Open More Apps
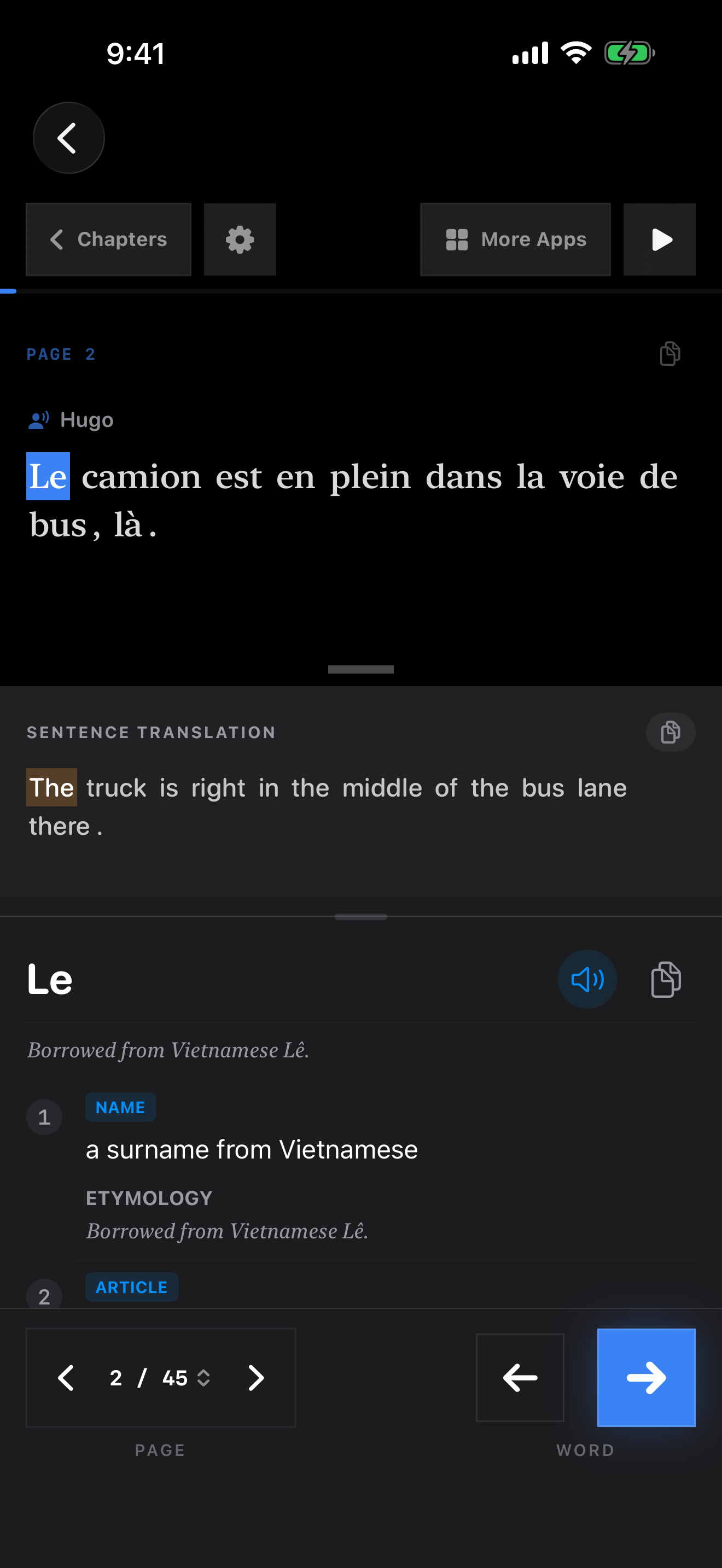The height and width of the screenshot is (1568, 722). tap(515, 239)
